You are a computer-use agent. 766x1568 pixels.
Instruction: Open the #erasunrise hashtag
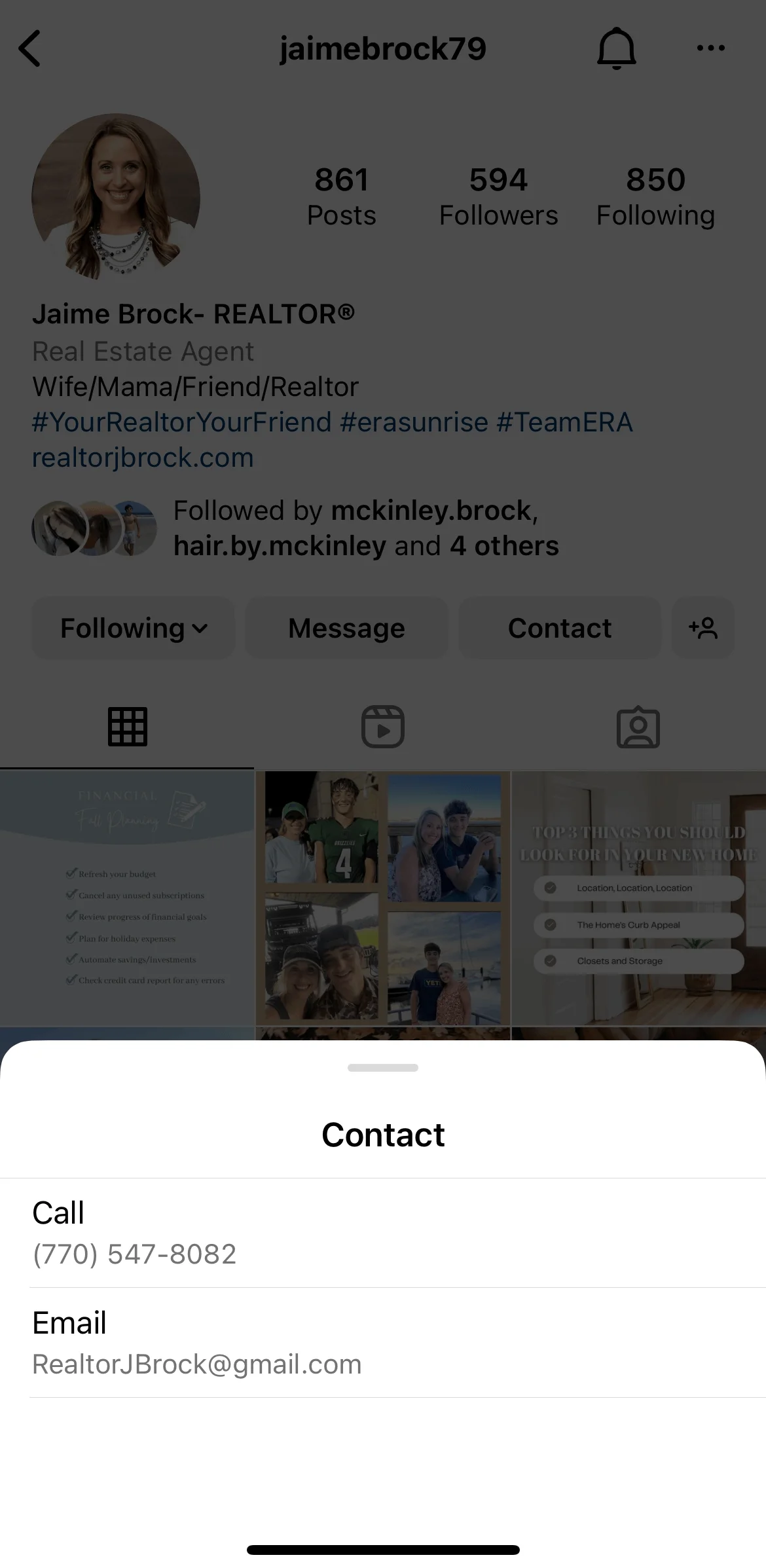coord(414,422)
